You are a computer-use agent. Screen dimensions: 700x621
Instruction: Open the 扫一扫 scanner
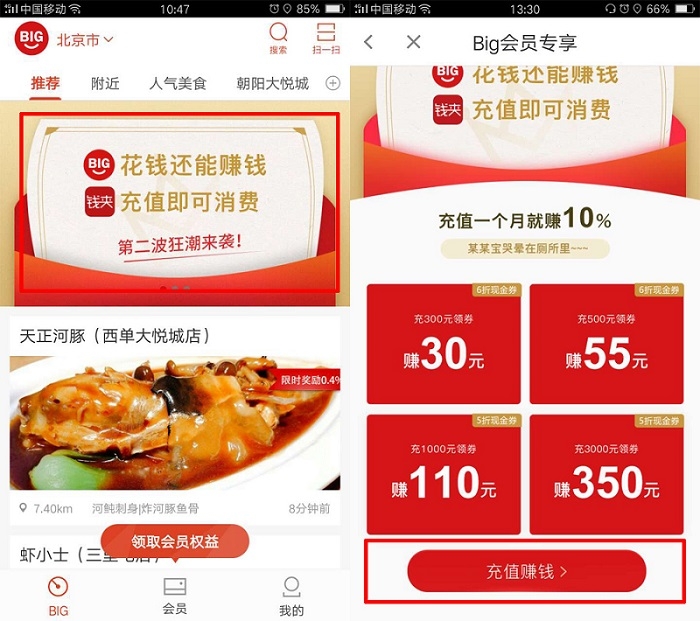[x=326, y=39]
